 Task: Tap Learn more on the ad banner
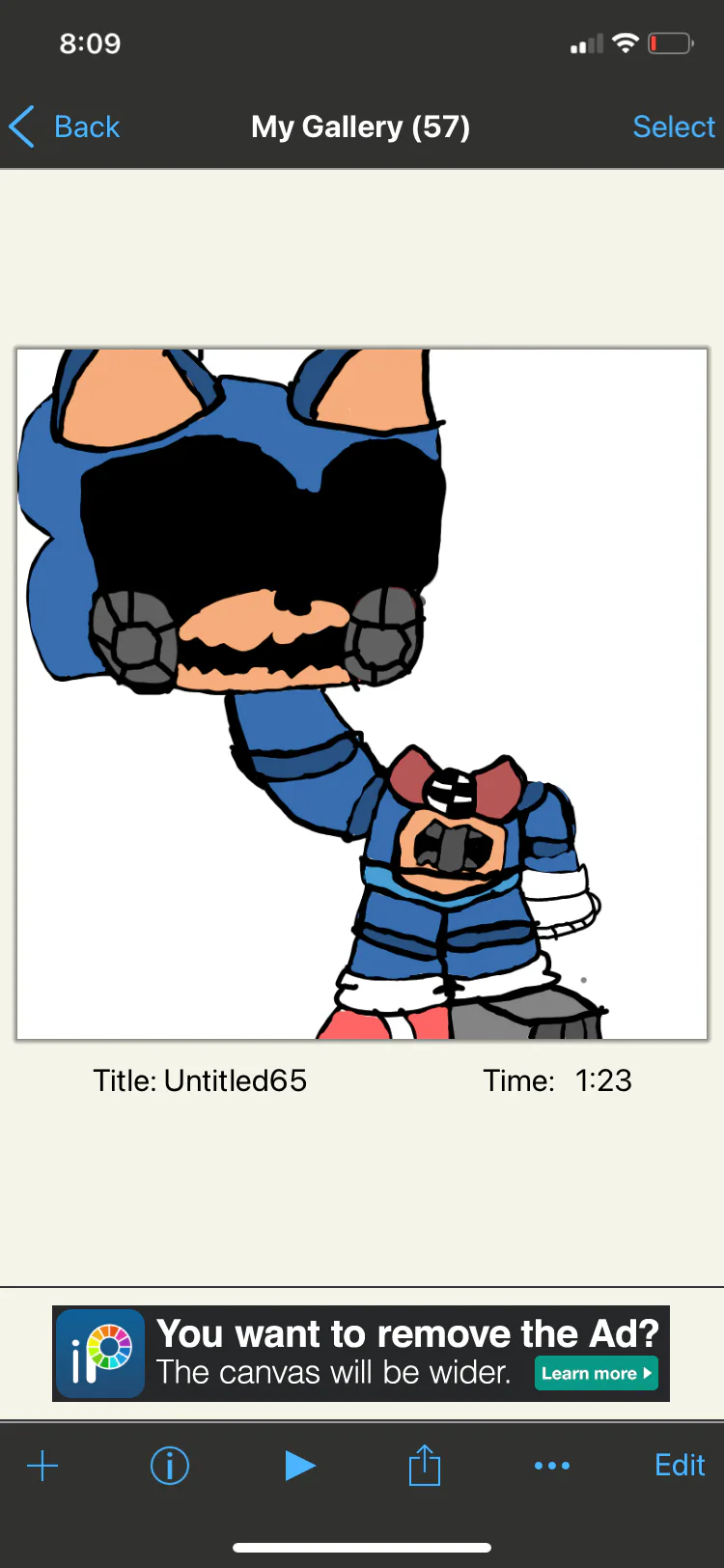[596, 1373]
